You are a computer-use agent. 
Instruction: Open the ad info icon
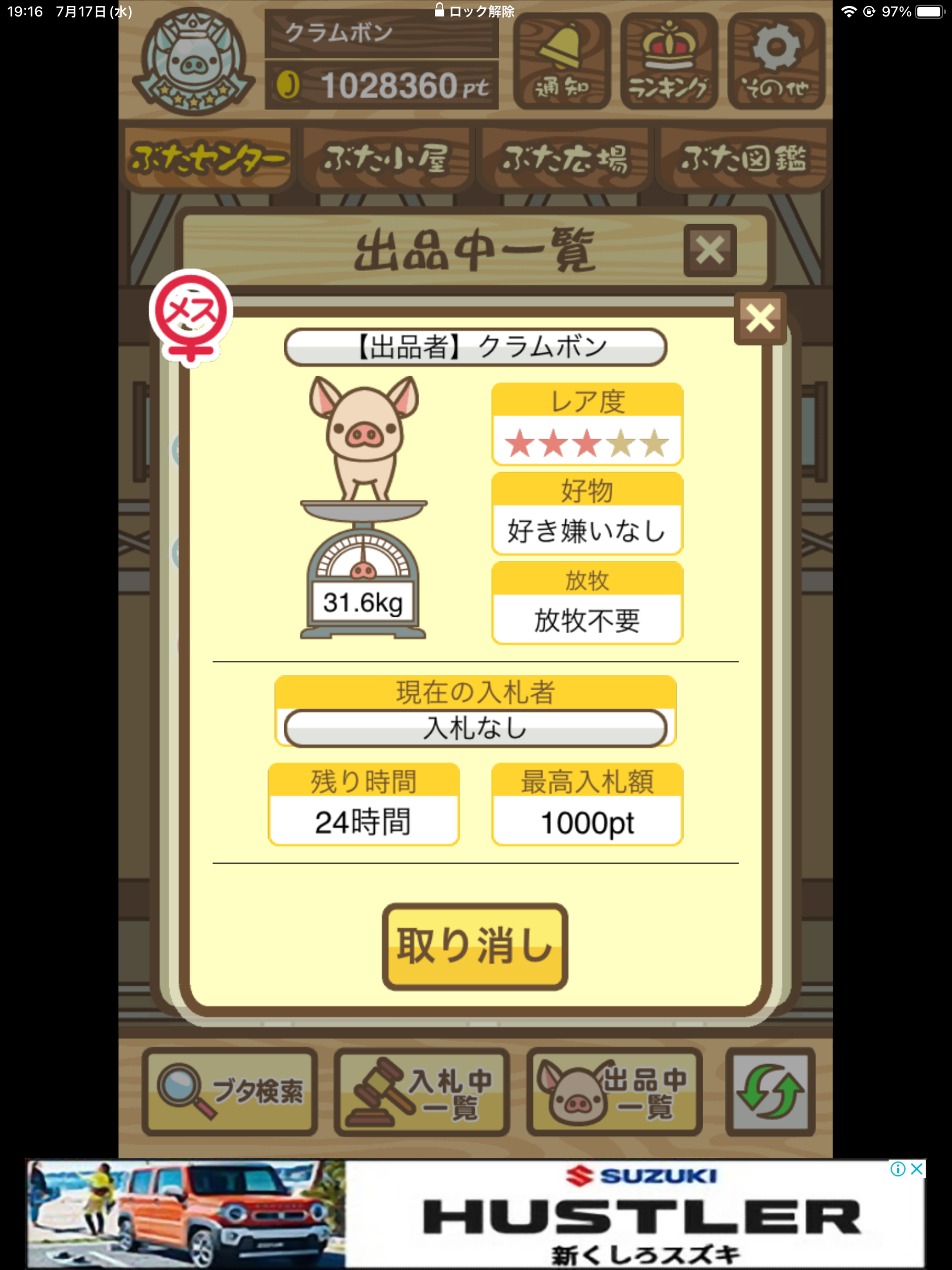(x=897, y=1169)
